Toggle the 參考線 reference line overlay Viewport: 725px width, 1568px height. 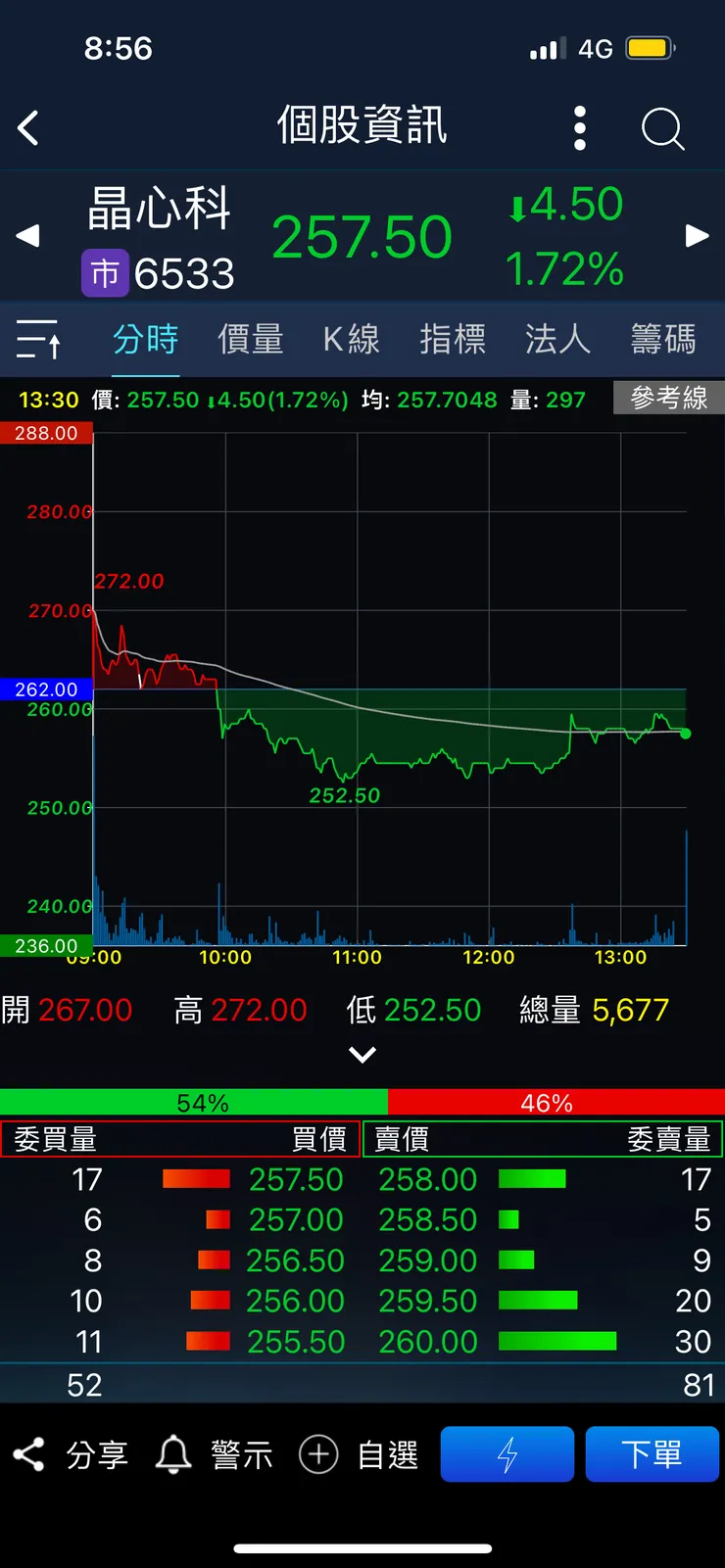point(668,398)
